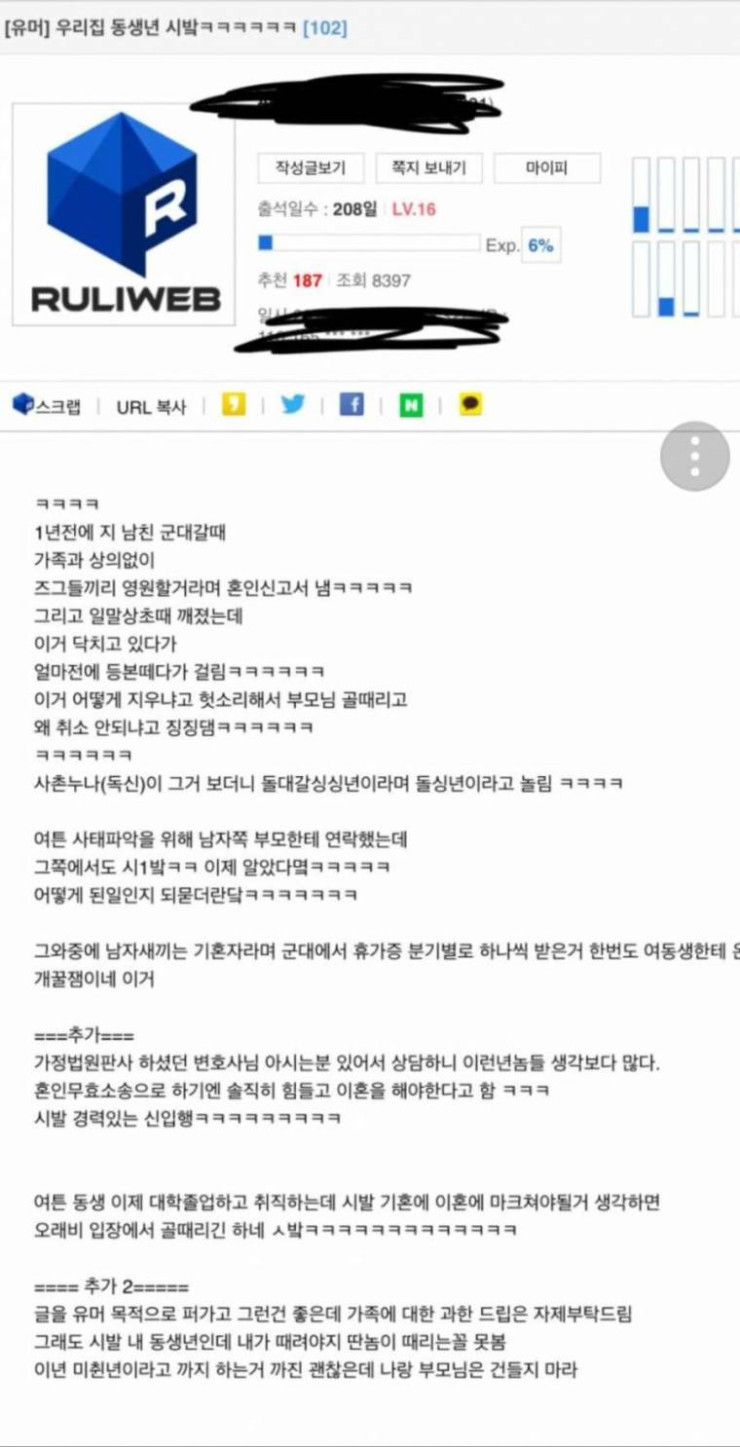Share via the yellow KakaoStory icon

pyautogui.click(x=233, y=404)
